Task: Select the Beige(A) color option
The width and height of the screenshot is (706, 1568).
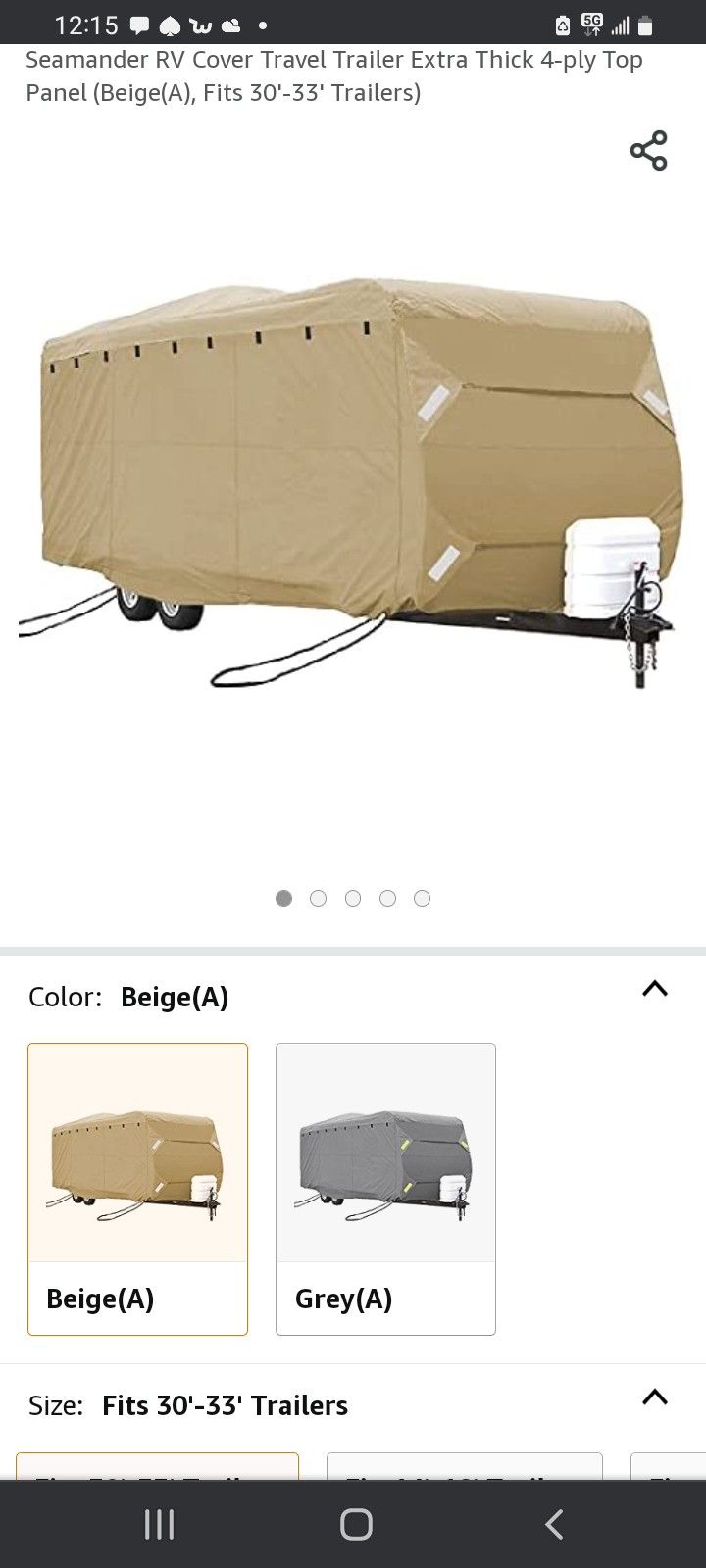Action: point(137,1188)
